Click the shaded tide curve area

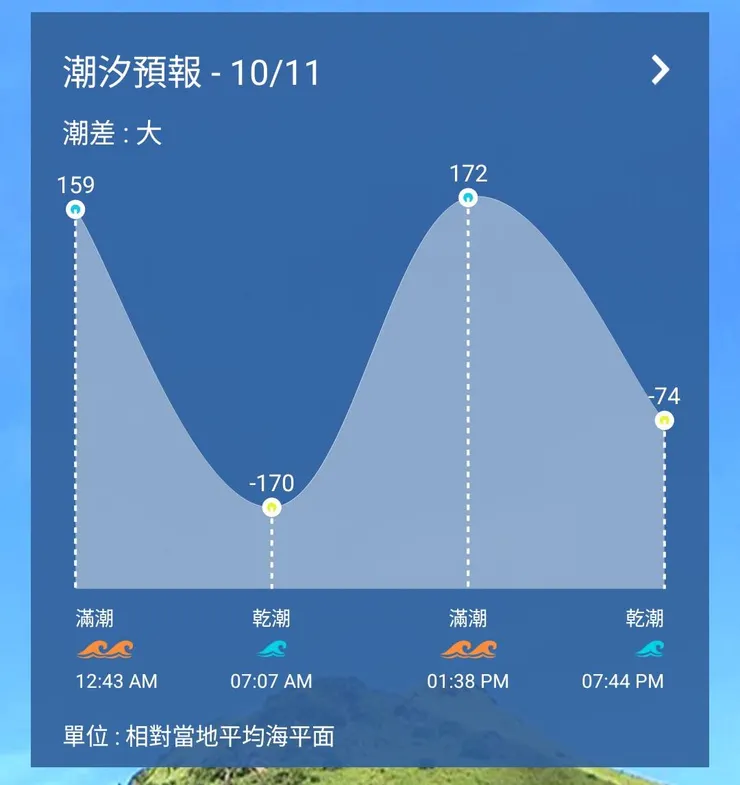[400, 450]
